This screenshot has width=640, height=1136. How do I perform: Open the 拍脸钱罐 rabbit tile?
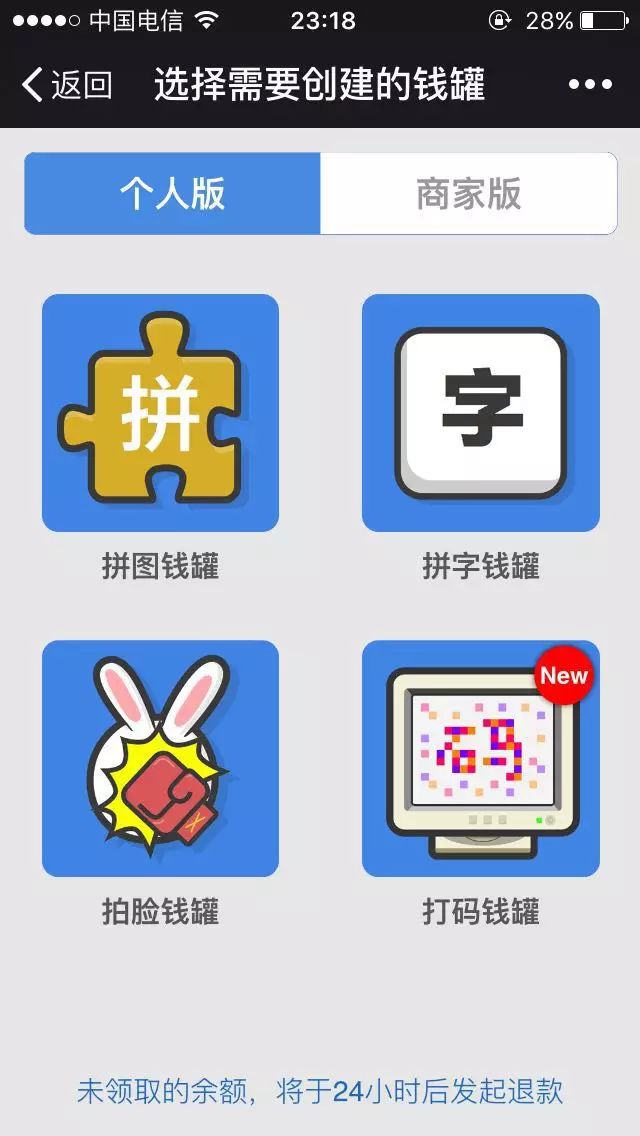click(160, 759)
